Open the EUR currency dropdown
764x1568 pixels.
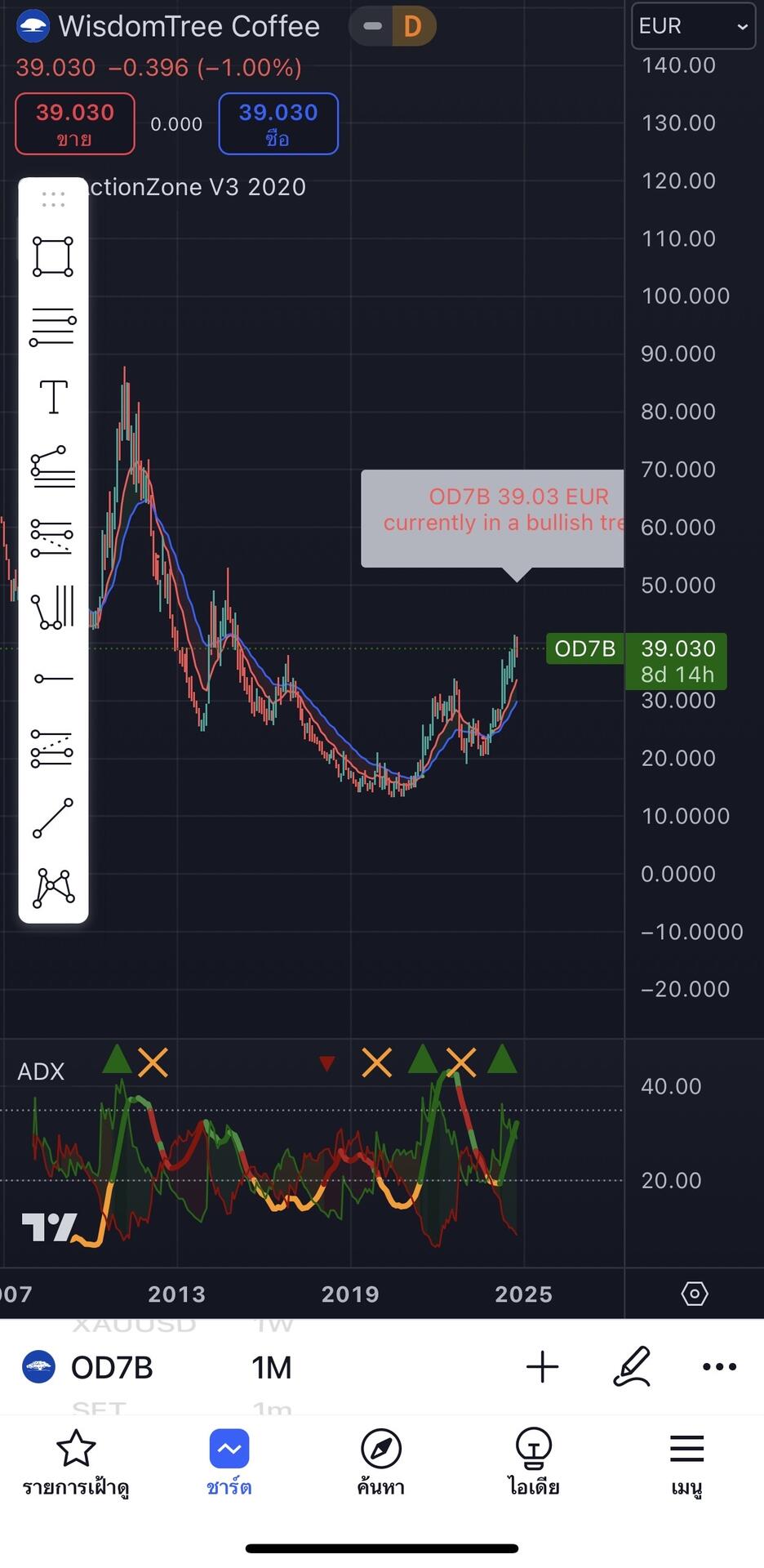pos(693,26)
